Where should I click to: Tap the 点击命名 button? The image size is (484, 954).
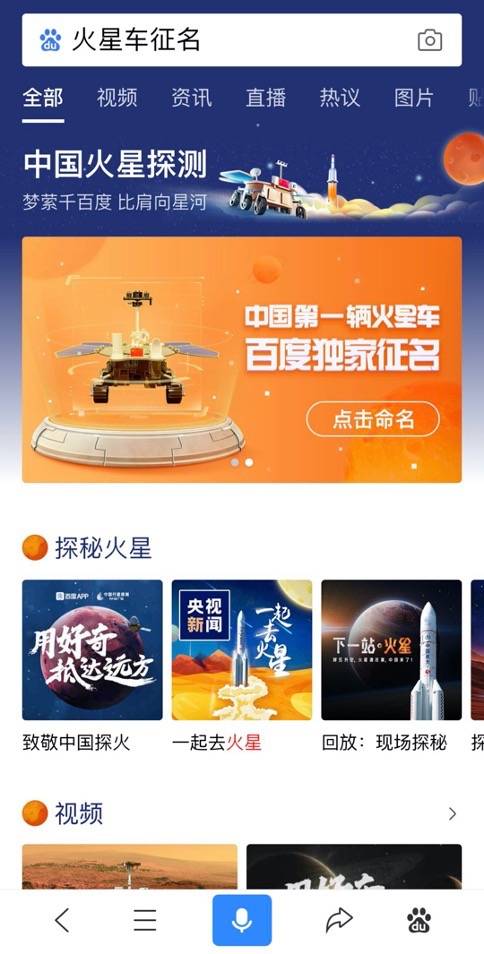pos(373,419)
